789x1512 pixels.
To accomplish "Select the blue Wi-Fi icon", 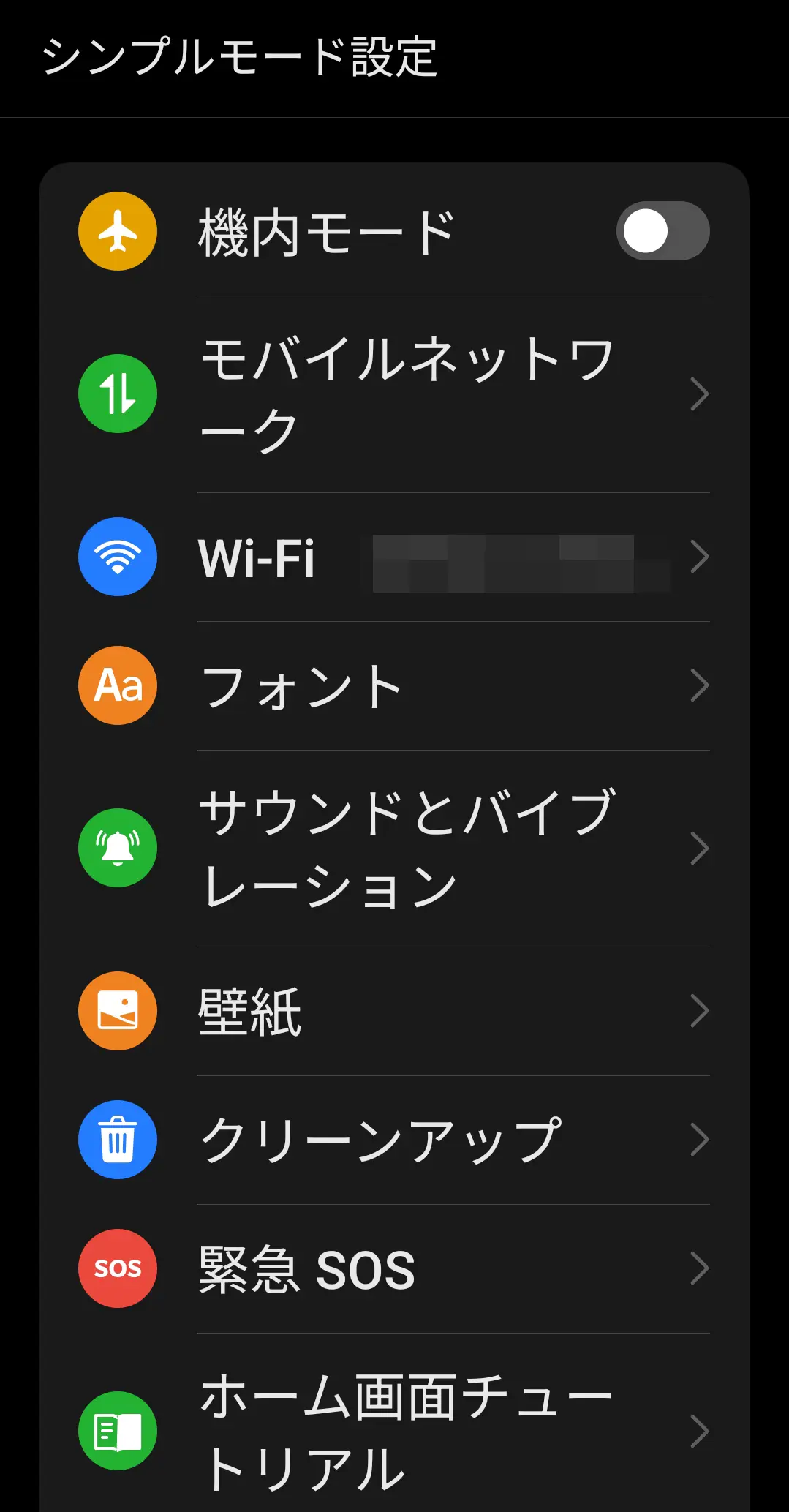I will (117, 556).
